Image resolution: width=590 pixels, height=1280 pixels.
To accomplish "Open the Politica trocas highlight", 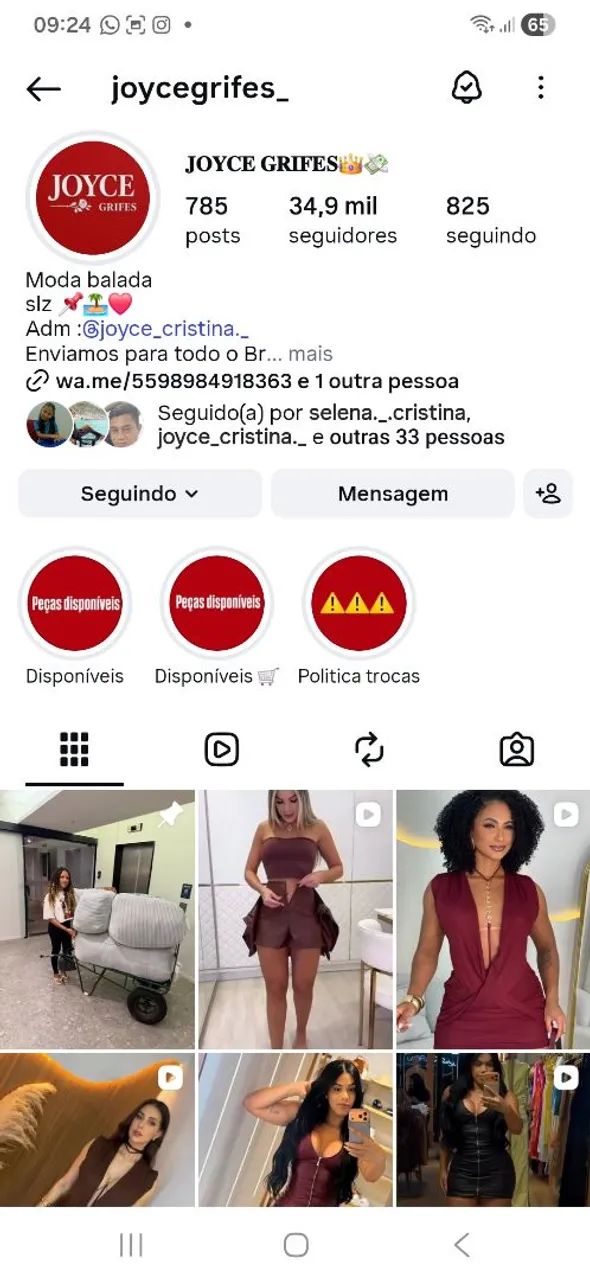I will [359, 603].
